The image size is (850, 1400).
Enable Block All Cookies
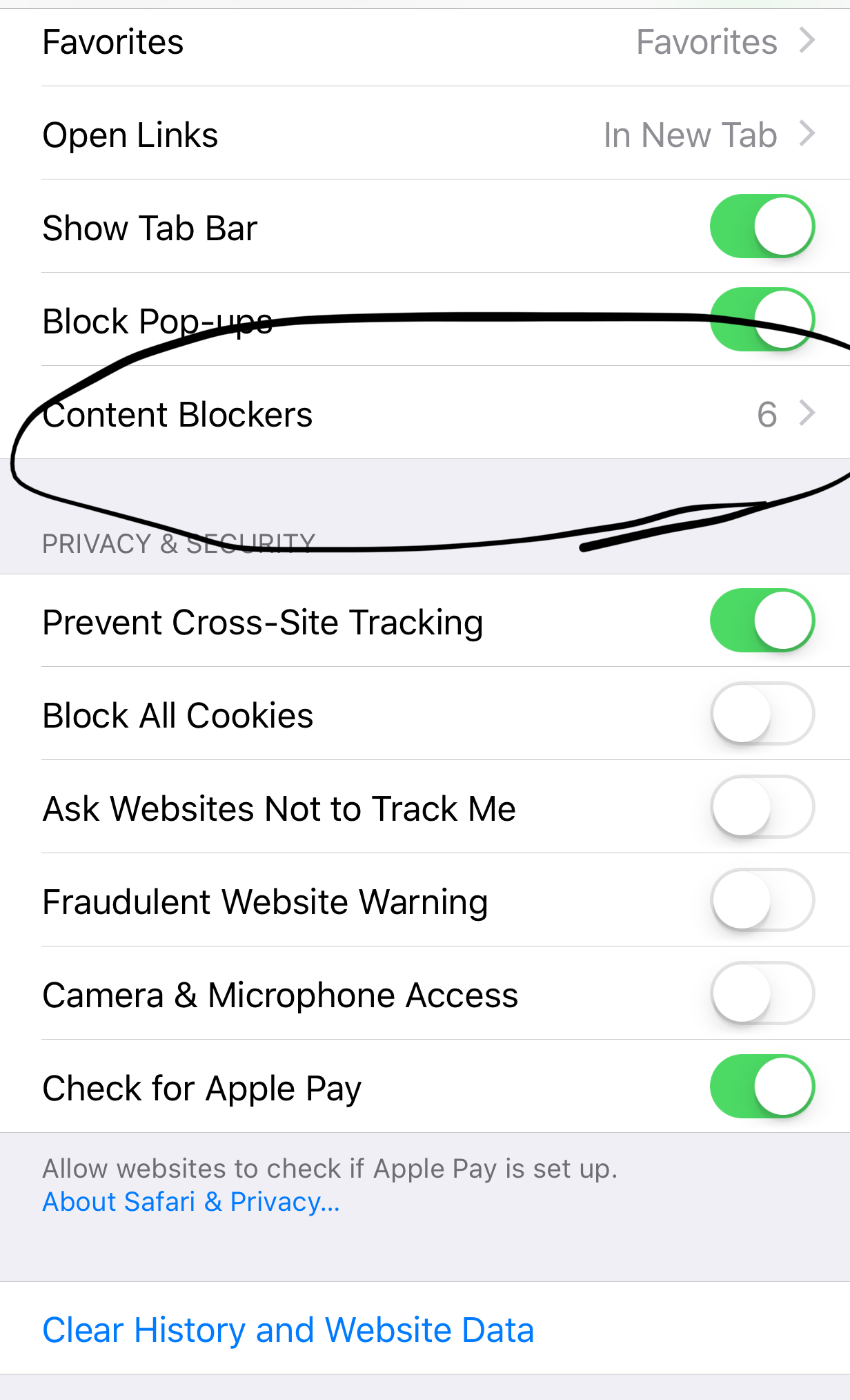(762, 714)
